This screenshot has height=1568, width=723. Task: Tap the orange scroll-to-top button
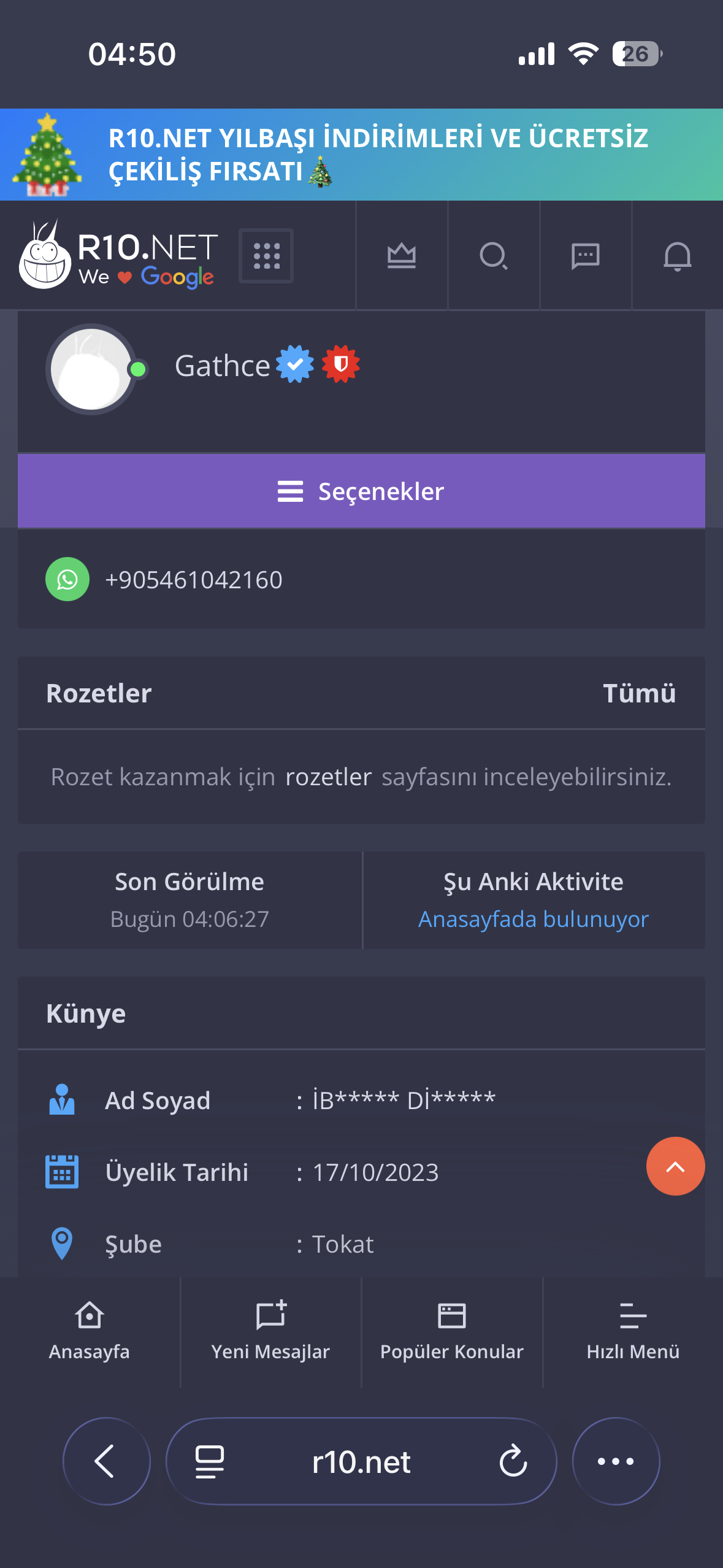(x=675, y=1166)
